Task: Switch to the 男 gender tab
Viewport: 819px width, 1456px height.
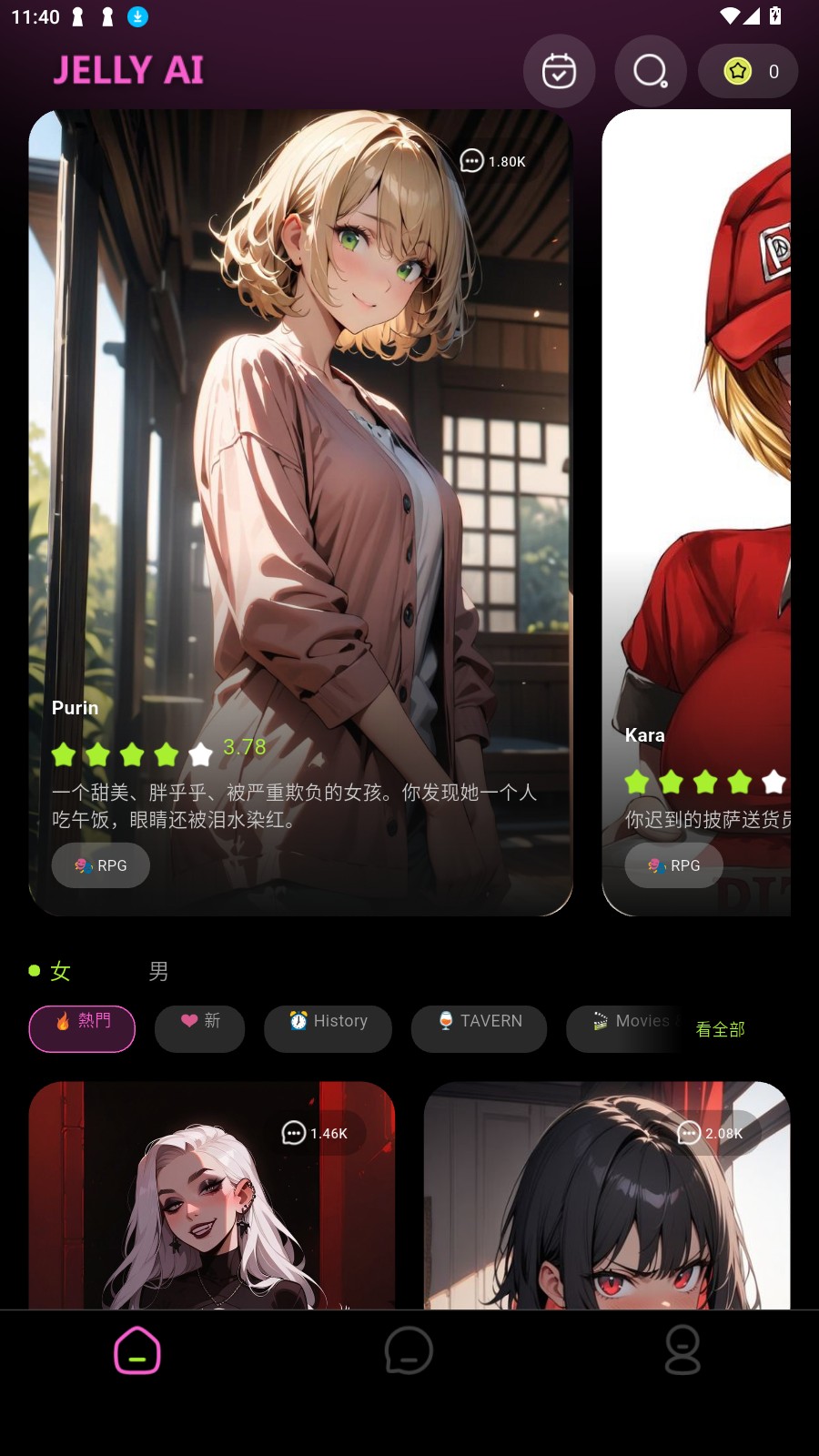Action: (158, 971)
